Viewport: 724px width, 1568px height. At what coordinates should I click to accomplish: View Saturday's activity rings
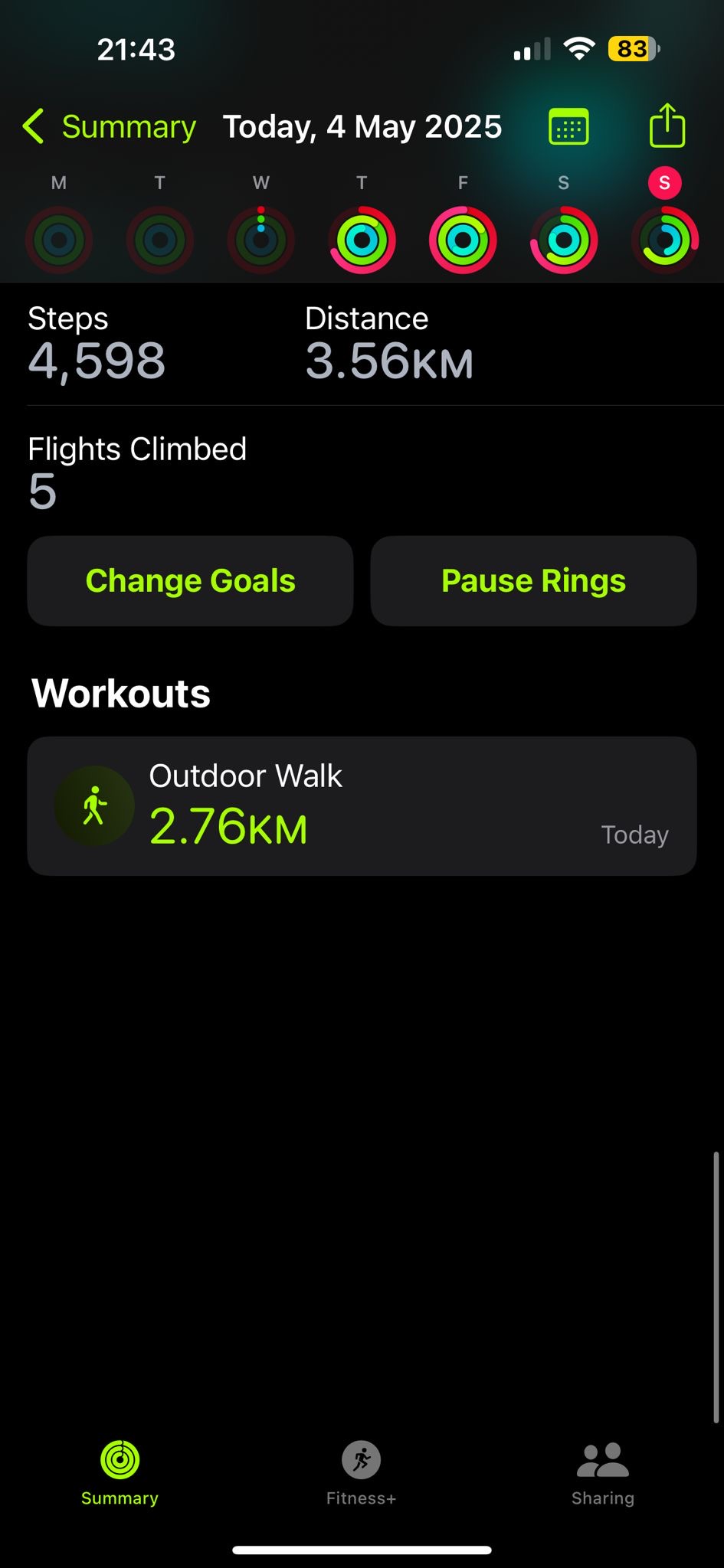[564, 240]
